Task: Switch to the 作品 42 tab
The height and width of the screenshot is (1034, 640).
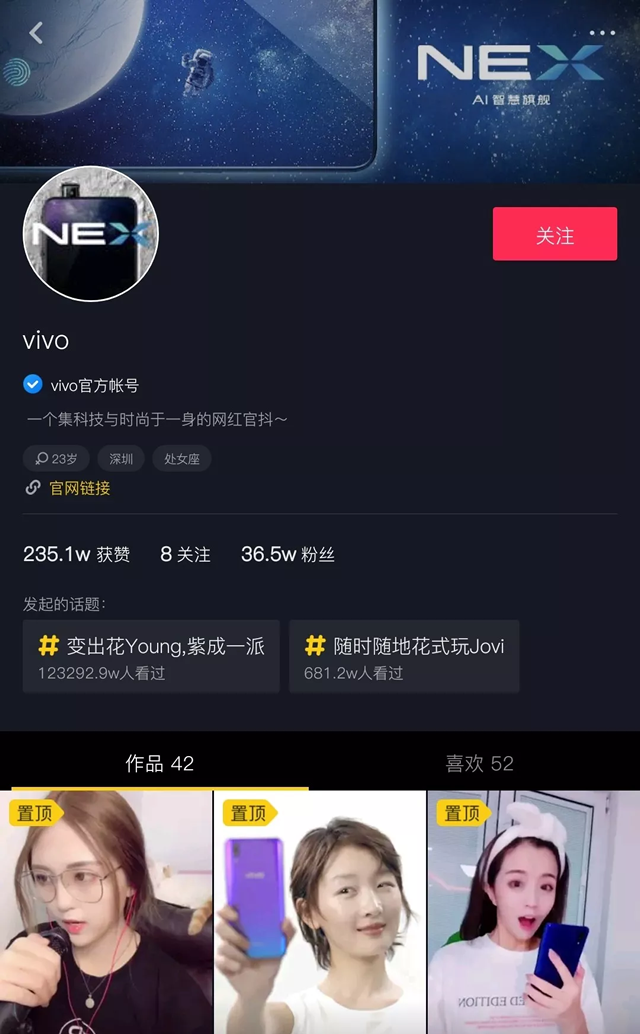Action: coord(159,764)
